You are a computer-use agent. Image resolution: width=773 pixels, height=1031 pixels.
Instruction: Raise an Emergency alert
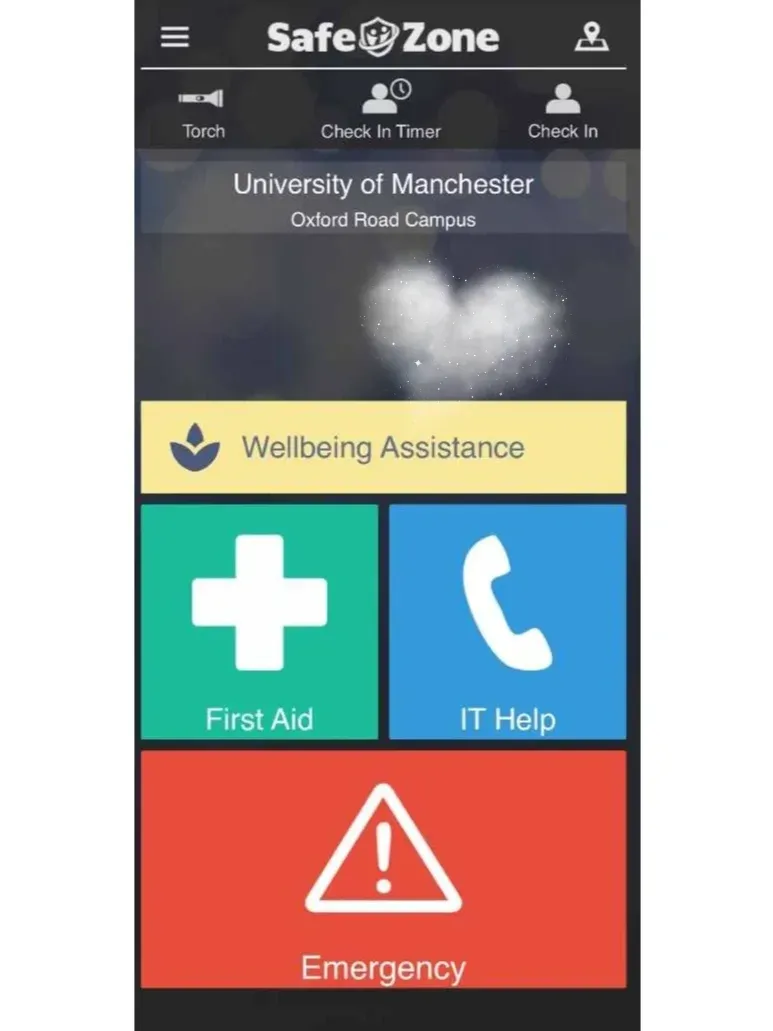[x=383, y=868]
